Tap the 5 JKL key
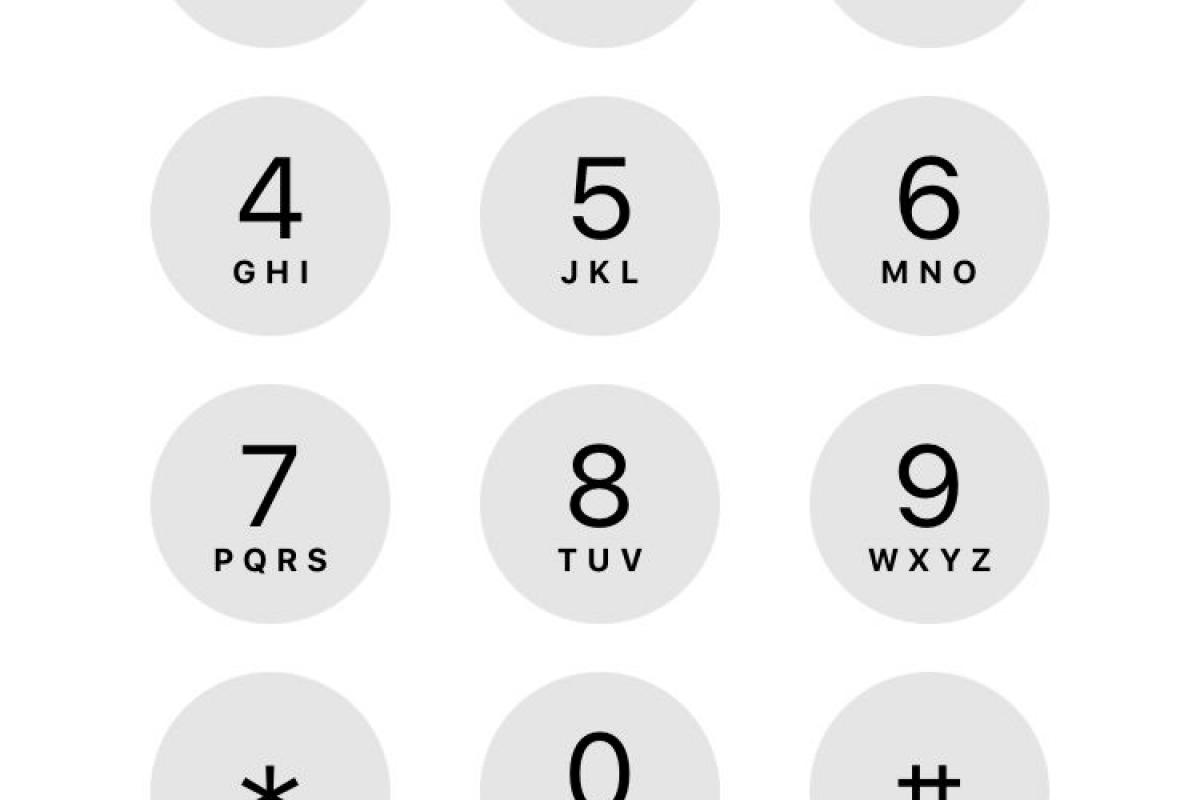The width and height of the screenshot is (1200, 800). click(600, 216)
